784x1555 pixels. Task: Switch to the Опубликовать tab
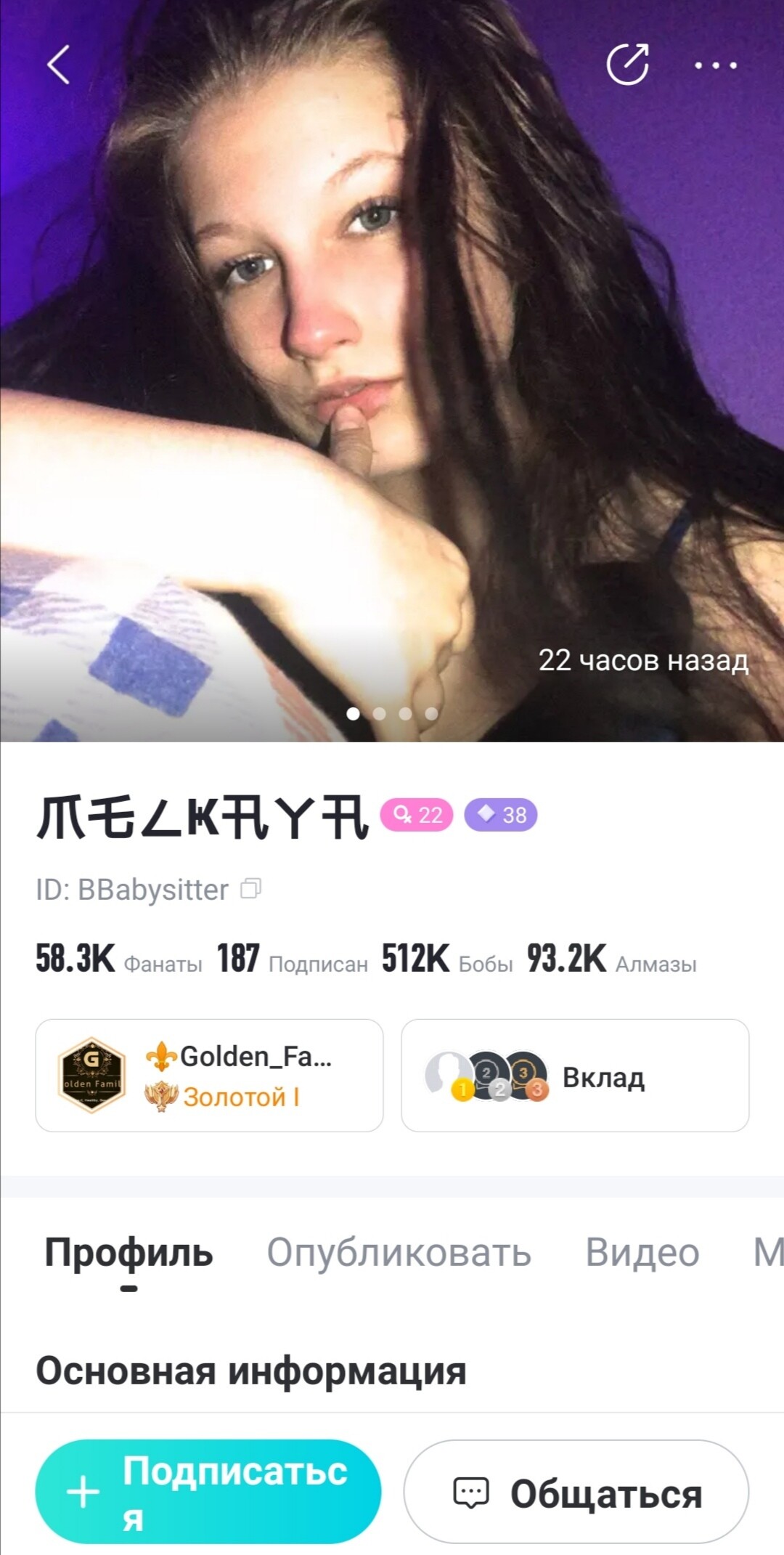pyautogui.click(x=399, y=1253)
